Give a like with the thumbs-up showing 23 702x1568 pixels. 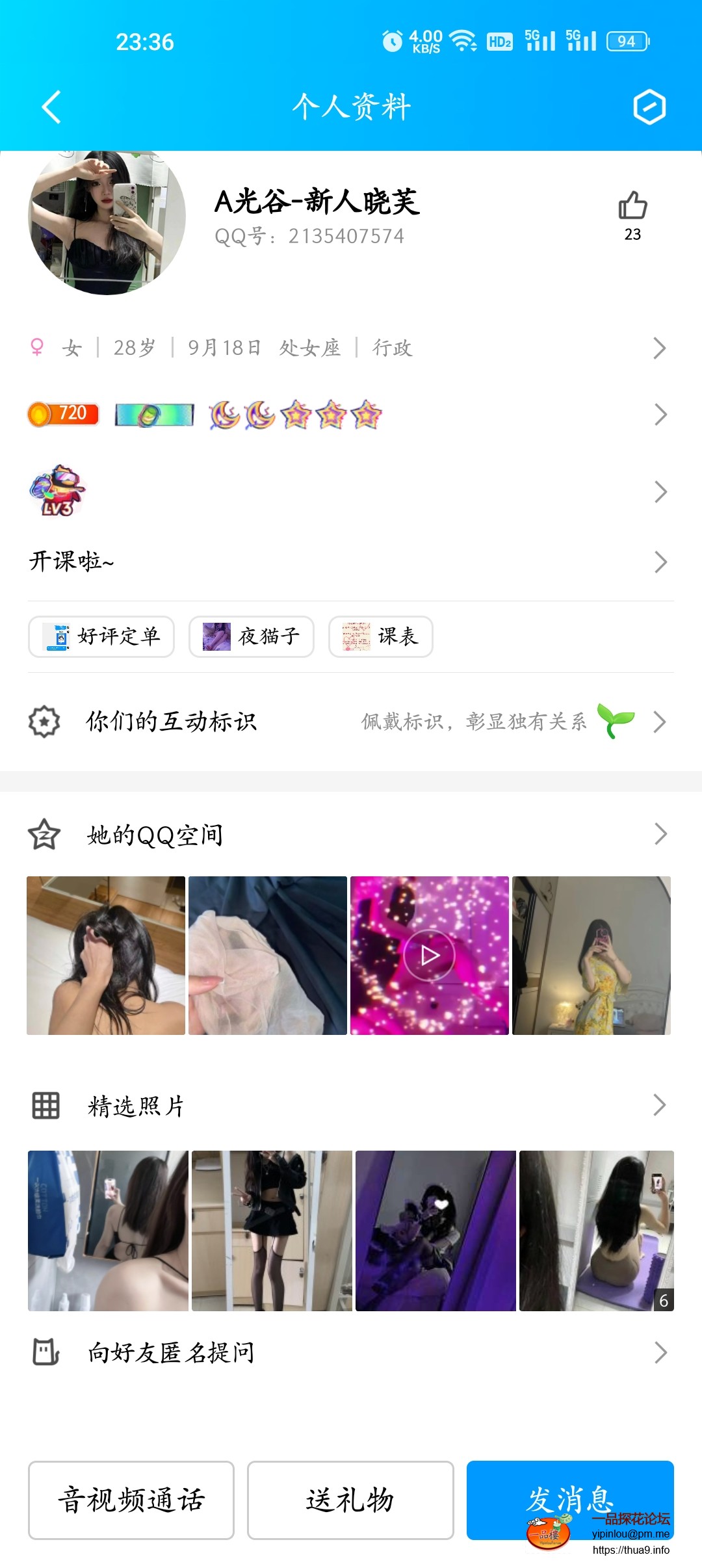click(x=631, y=207)
